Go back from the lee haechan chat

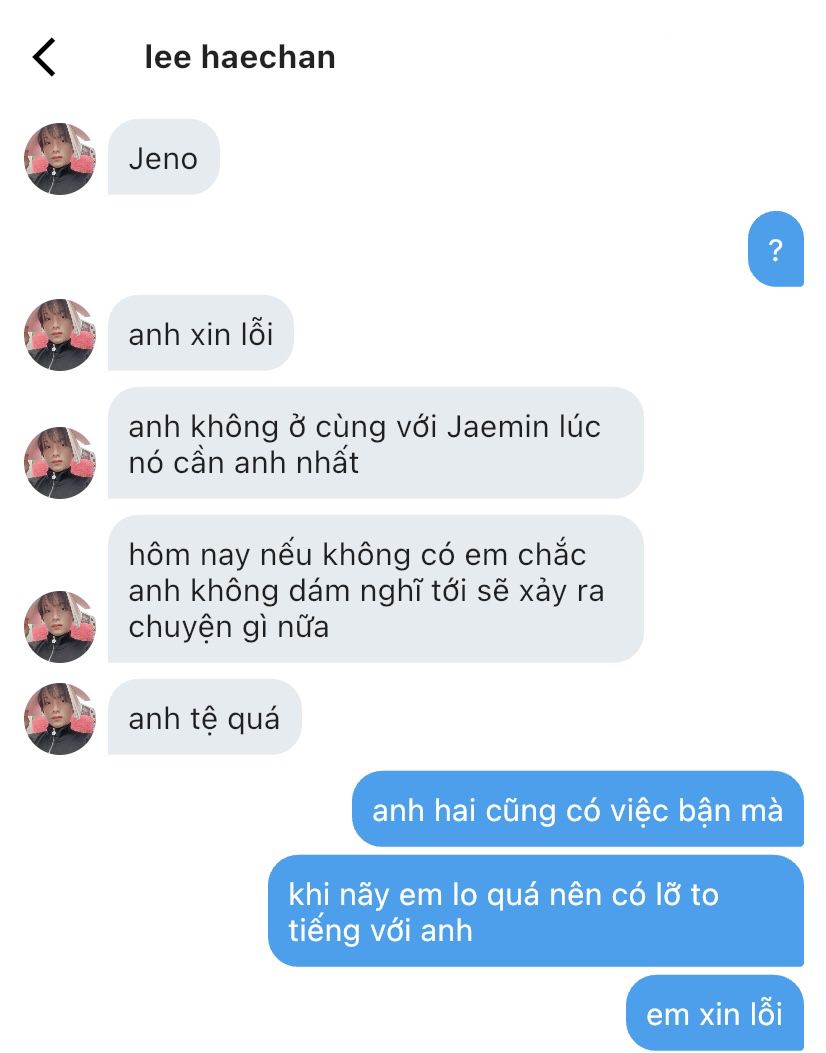[x=45, y=57]
